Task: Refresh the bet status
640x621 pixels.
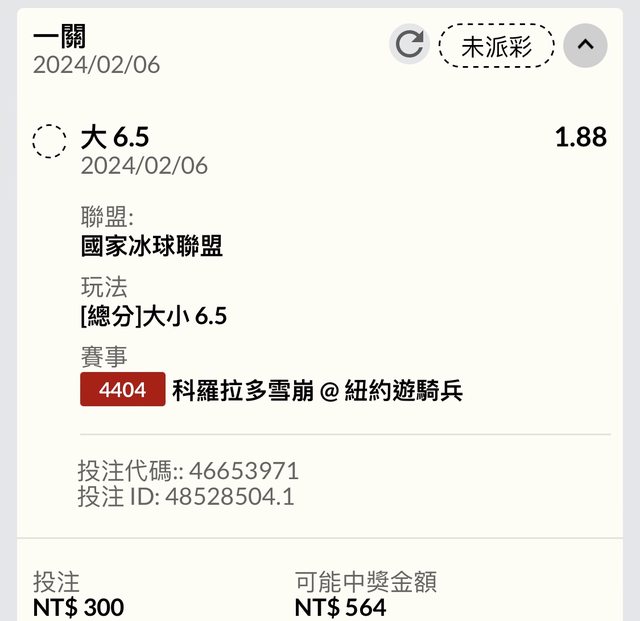Action: tap(409, 45)
